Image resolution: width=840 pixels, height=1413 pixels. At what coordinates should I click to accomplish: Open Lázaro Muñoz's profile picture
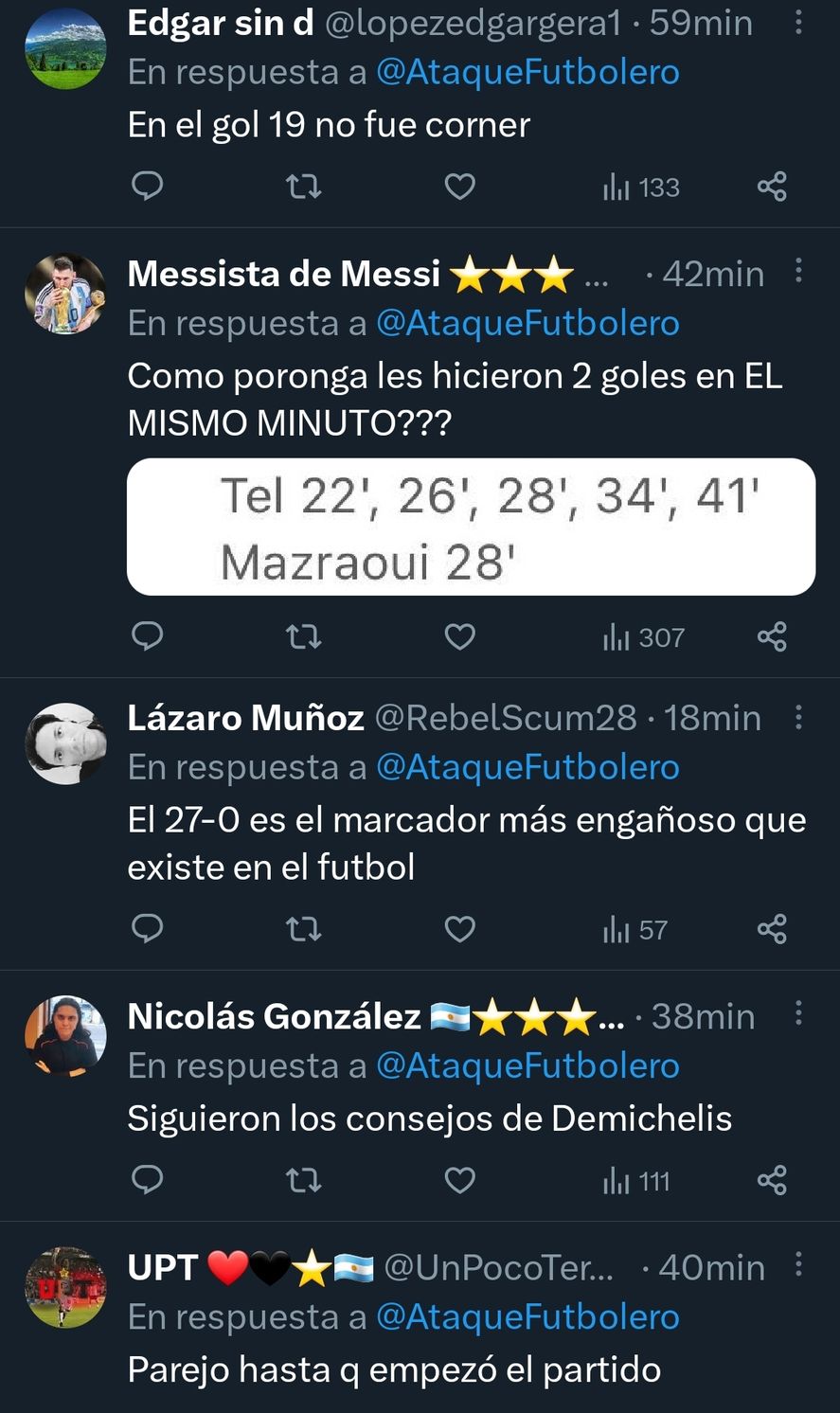pos(65,743)
